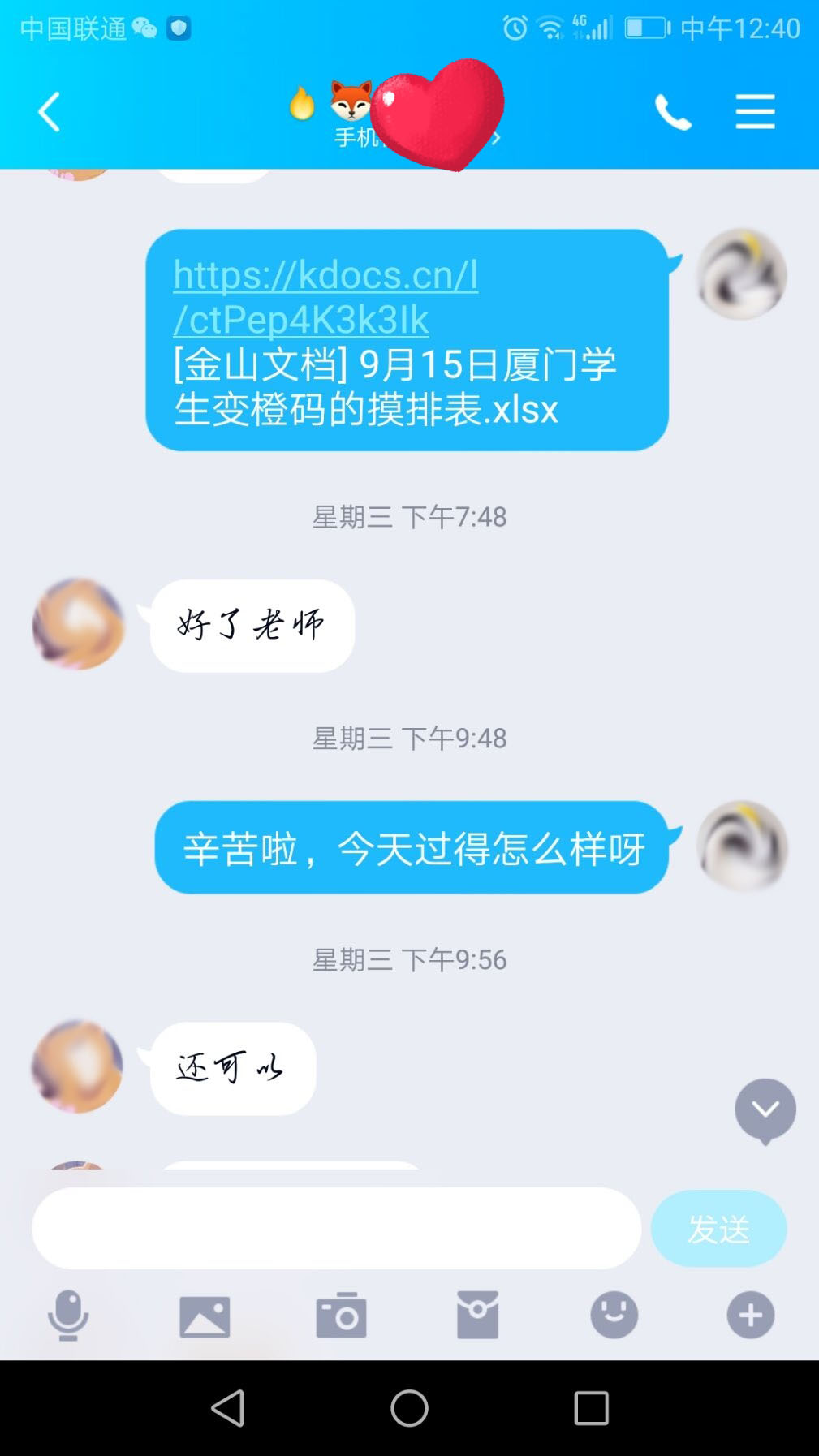Go back from this chat
The width and height of the screenshot is (819, 1456).
coord(50,112)
